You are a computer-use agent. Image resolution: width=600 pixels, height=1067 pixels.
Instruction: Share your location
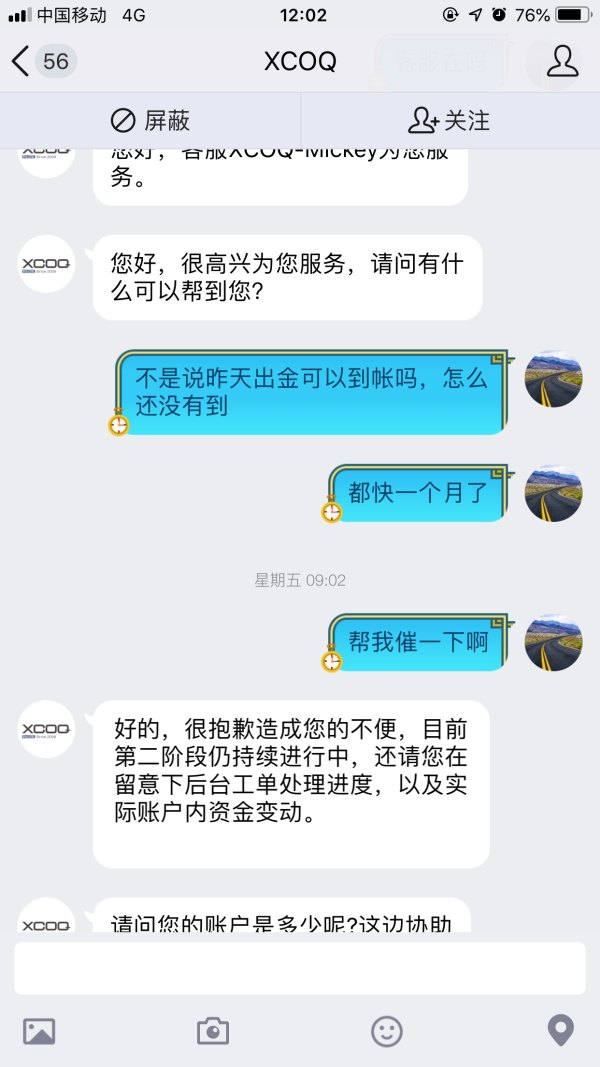pyautogui.click(x=561, y=1031)
